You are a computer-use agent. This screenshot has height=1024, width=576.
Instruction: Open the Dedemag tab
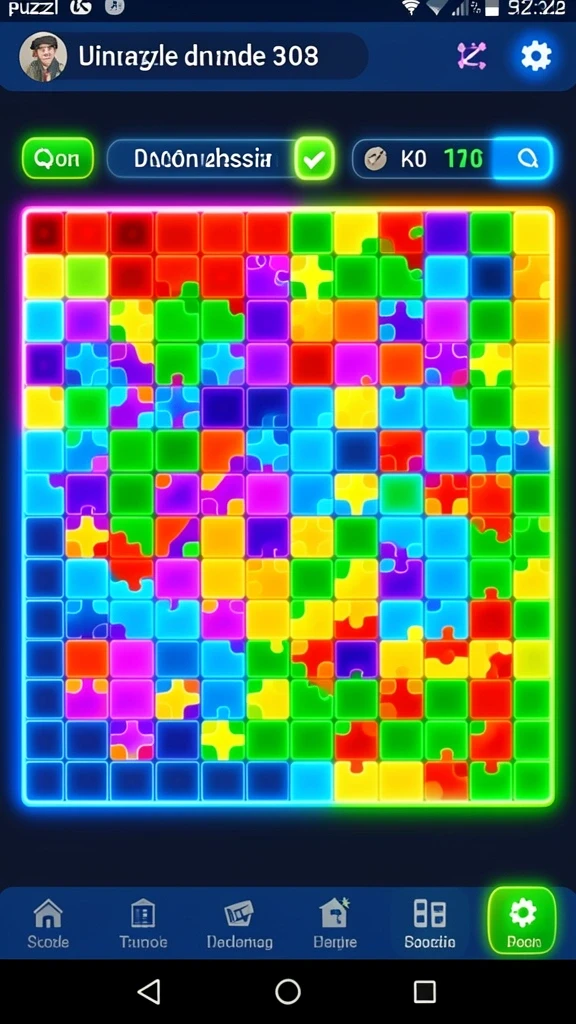[x=239, y=923]
